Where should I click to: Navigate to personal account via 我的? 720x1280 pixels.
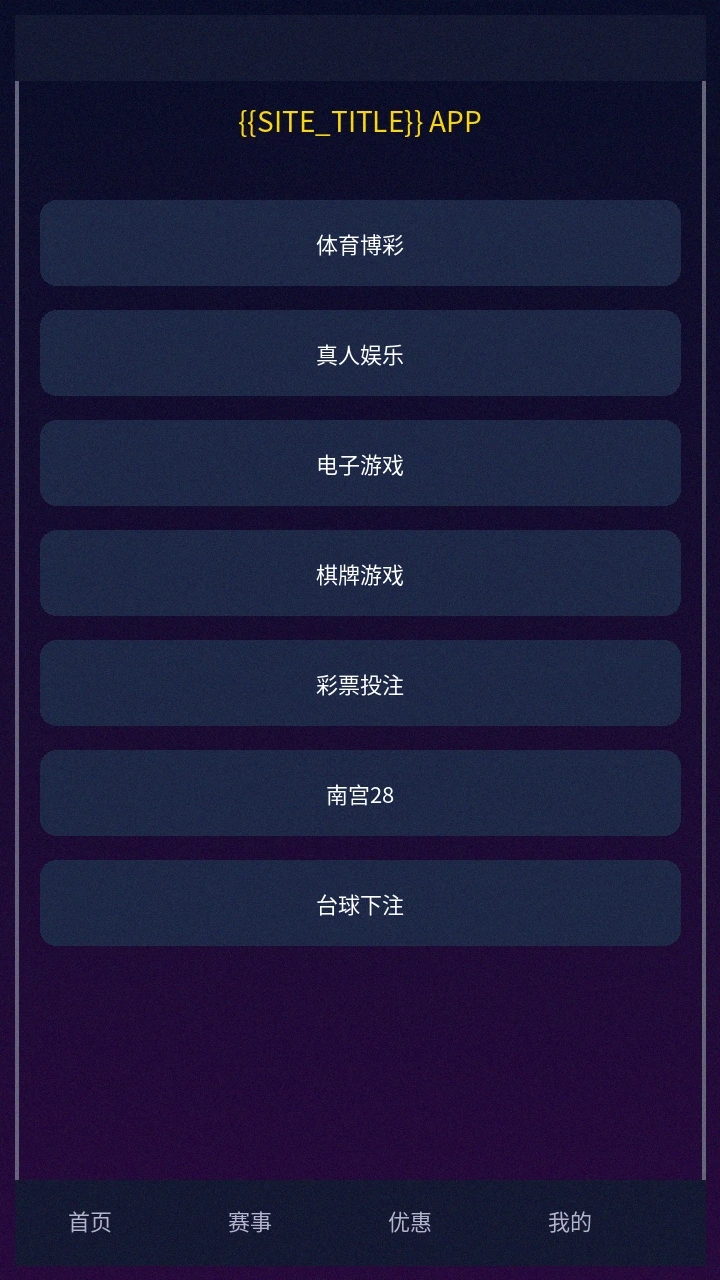pyautogui.click(x=570, y=1221)
